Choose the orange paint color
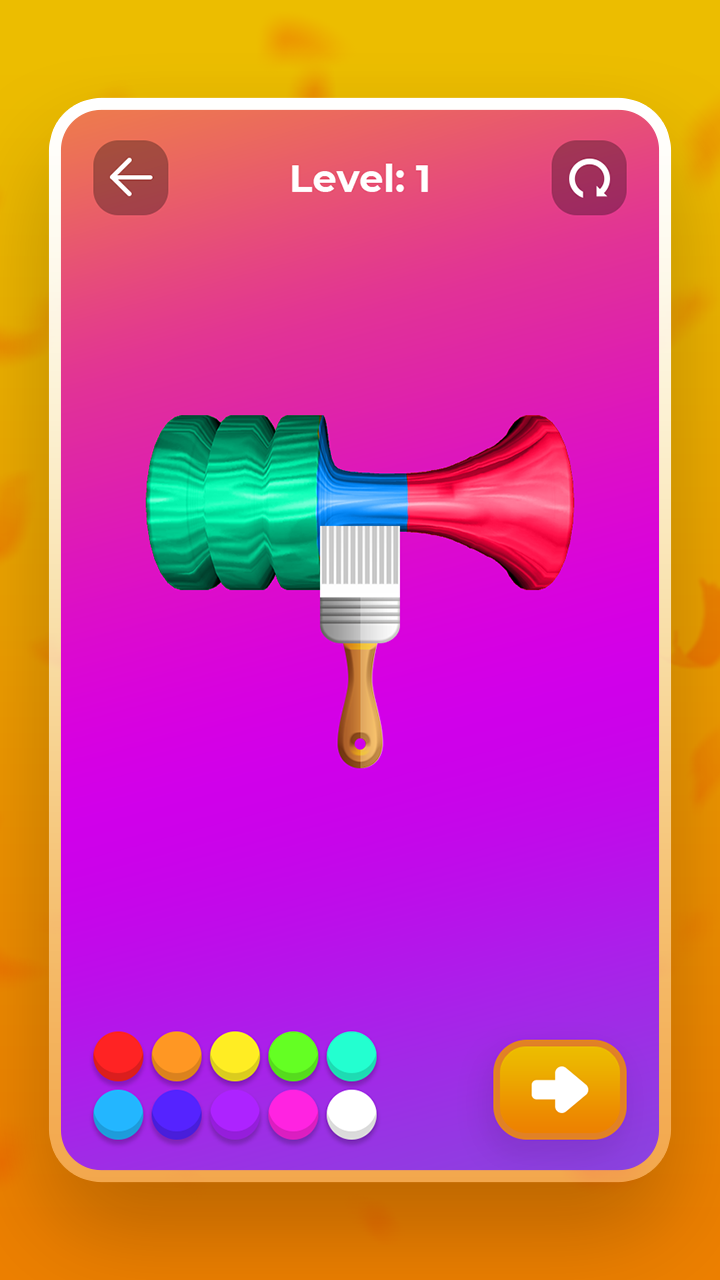The width and height of the screenshot is (720, 1280). [x=177, y=1055]
